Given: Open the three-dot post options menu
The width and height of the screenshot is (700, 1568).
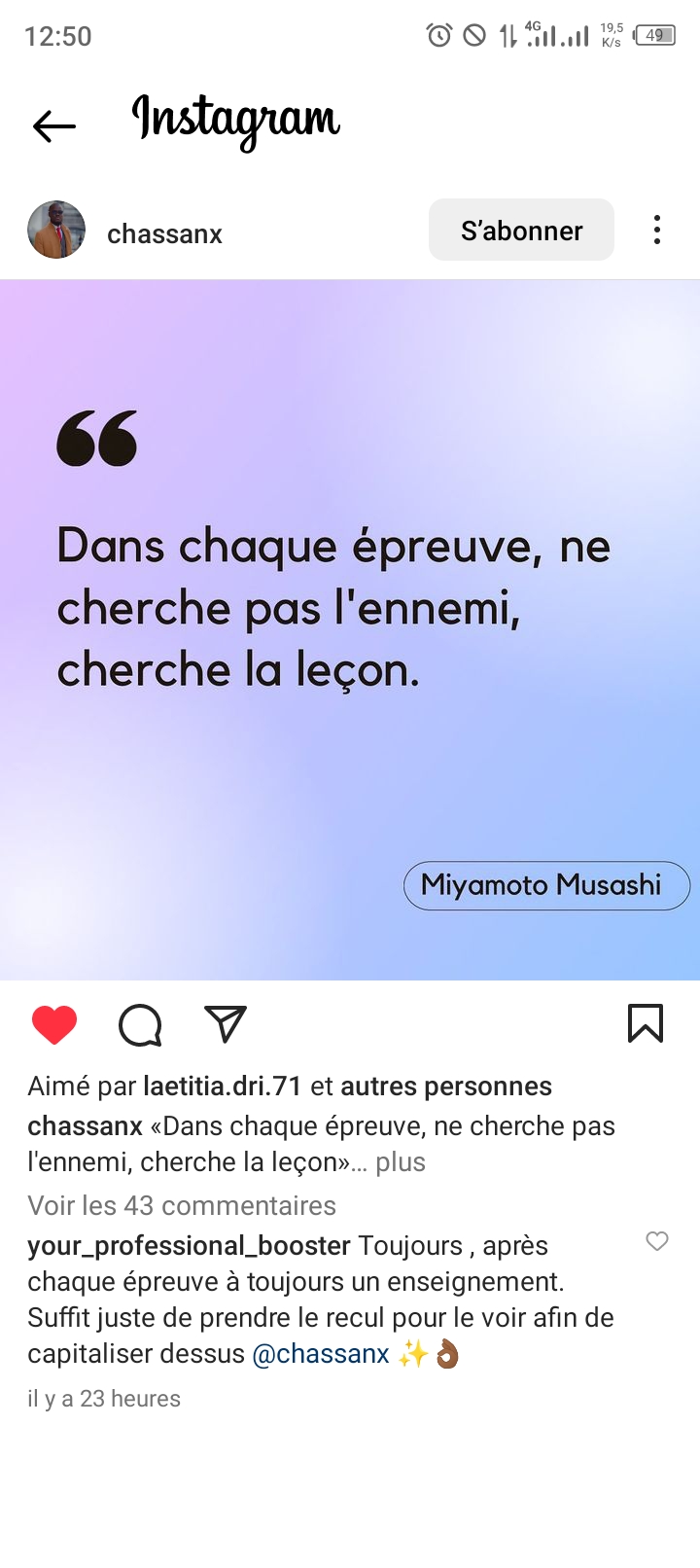Looking at the screenshot, I should pos(657,231).
